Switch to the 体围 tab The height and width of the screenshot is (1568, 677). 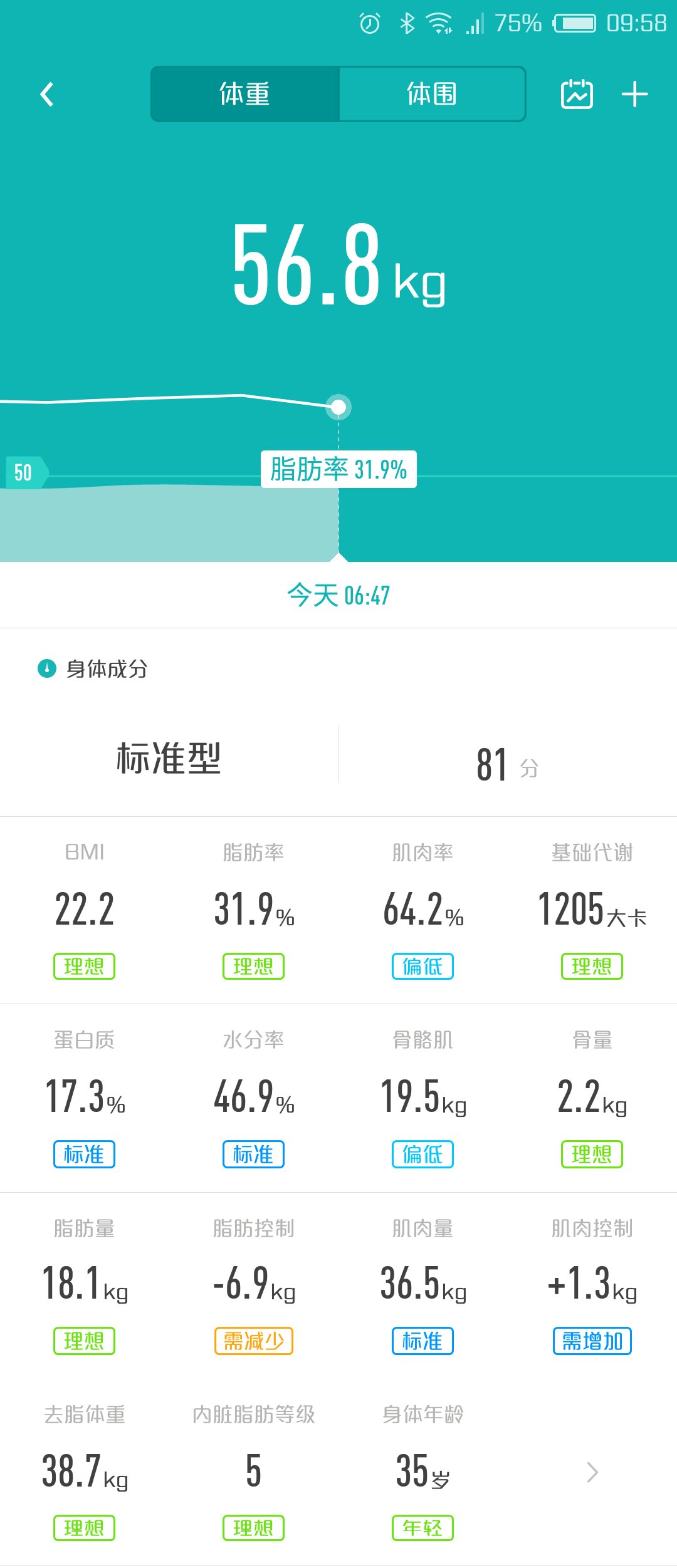432,94
